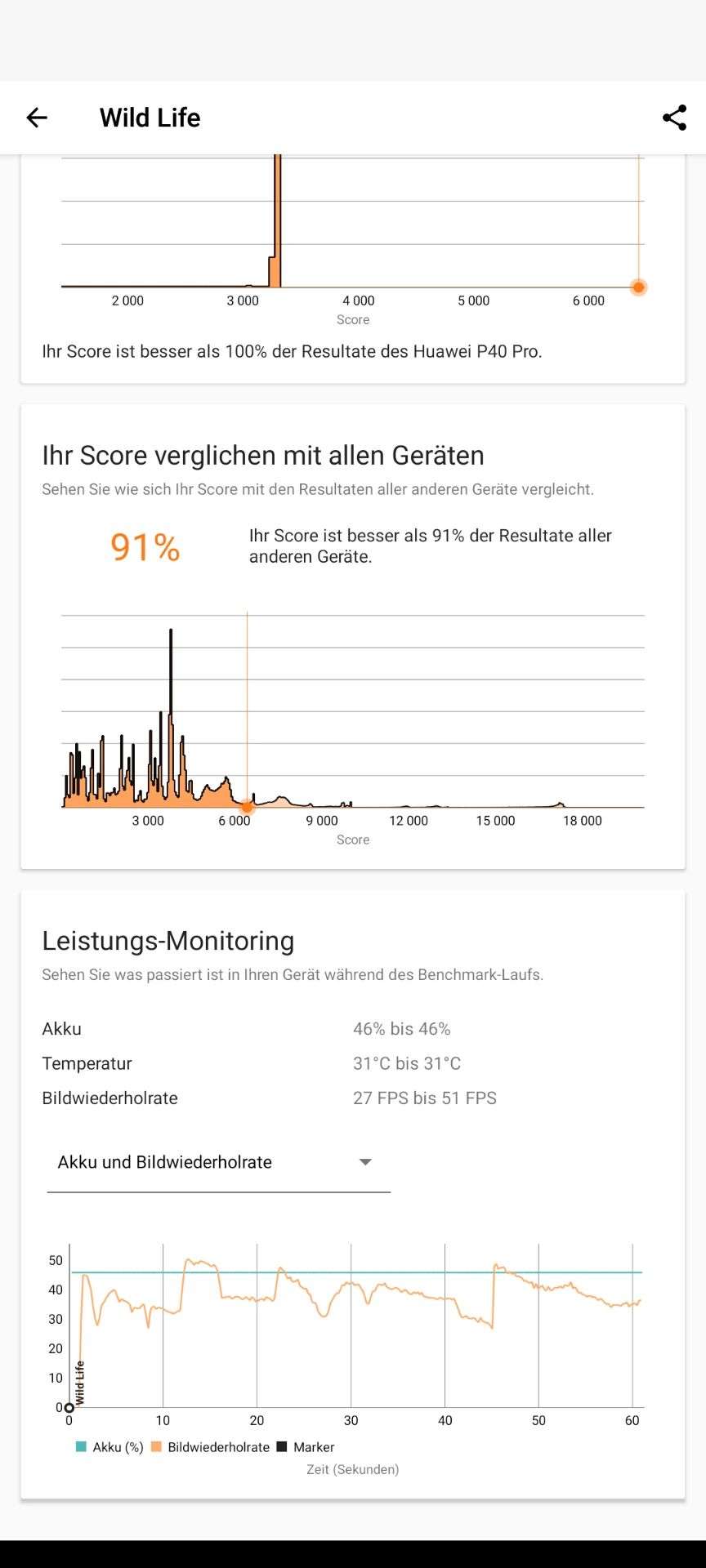Viewport: 706px width, 1568px height.
Task: Open the Akku und Bildwiederholrate dropdown
Action: click(218, 1162)
